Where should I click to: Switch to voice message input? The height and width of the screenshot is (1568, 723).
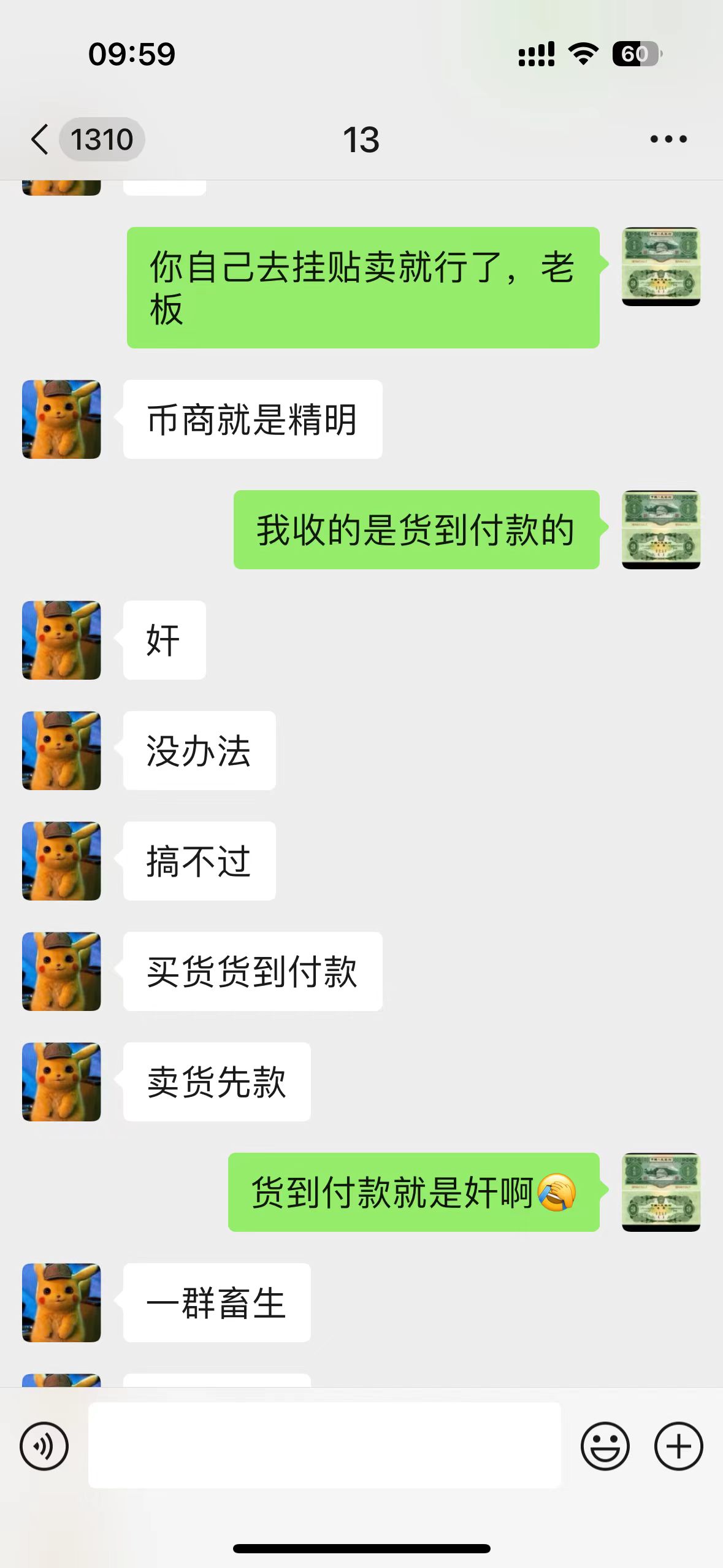tap(44, 1446)
